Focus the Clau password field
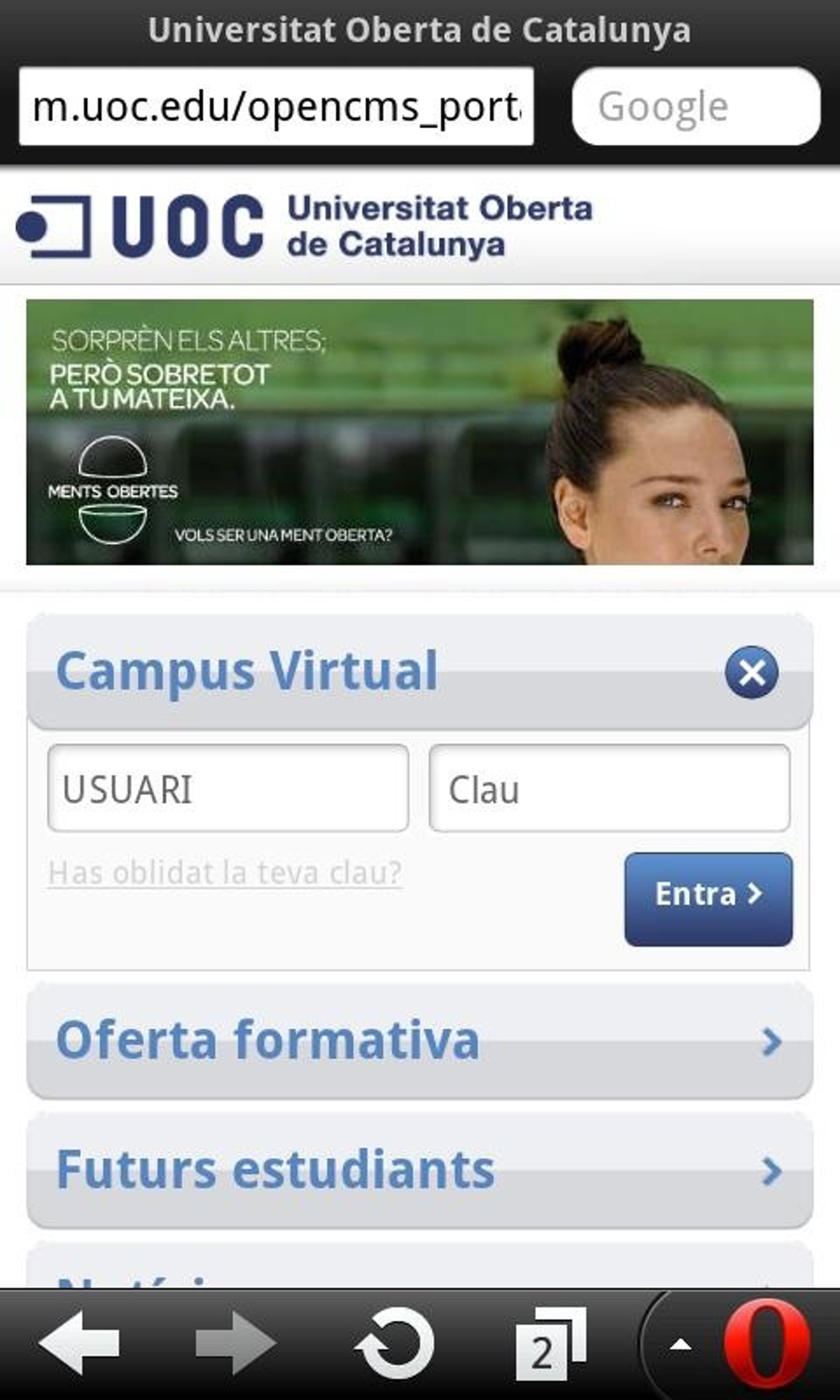Screen dimensions: 840x1400 click(609, 788)
